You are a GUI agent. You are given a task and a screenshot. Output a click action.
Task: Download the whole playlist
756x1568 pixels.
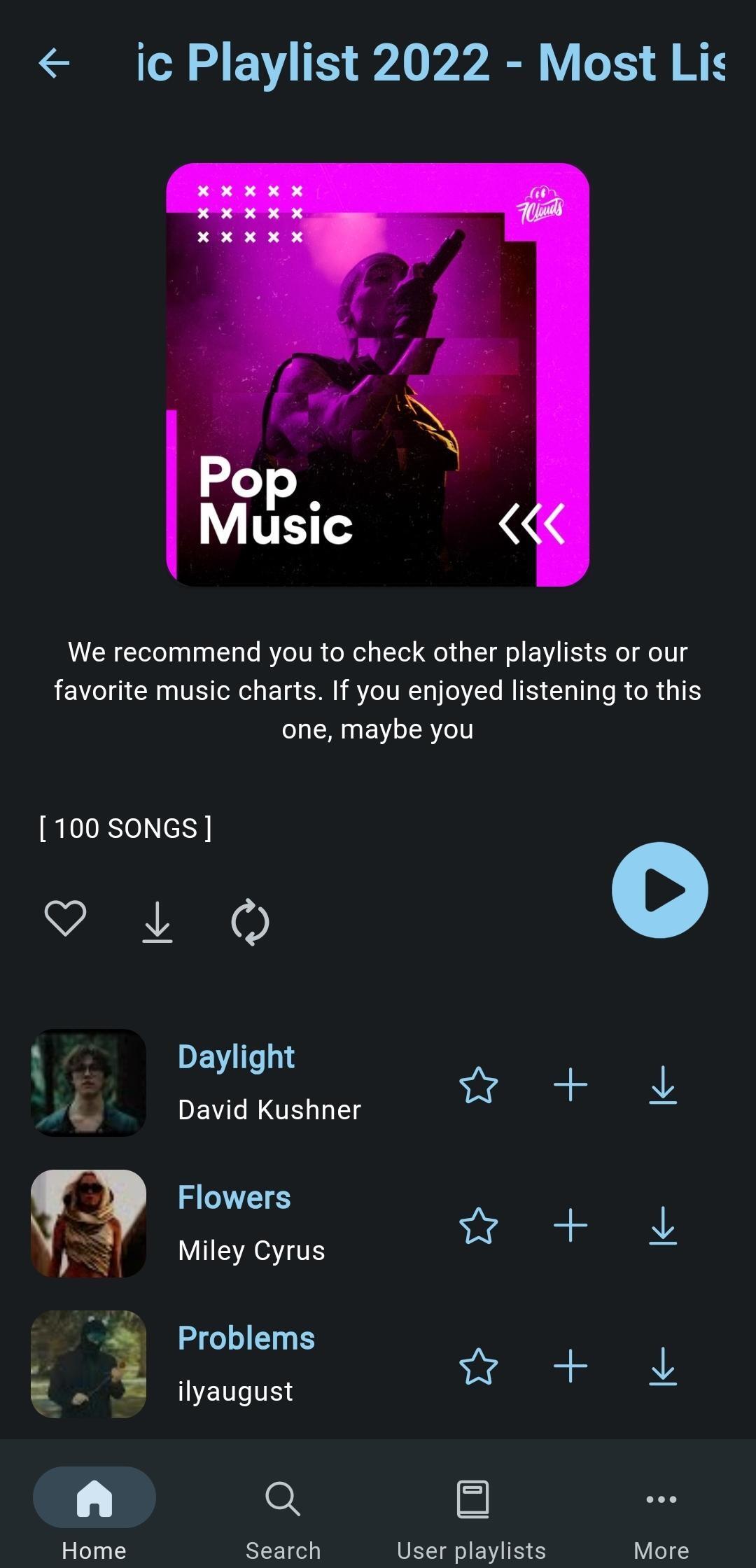pos(157,922)
